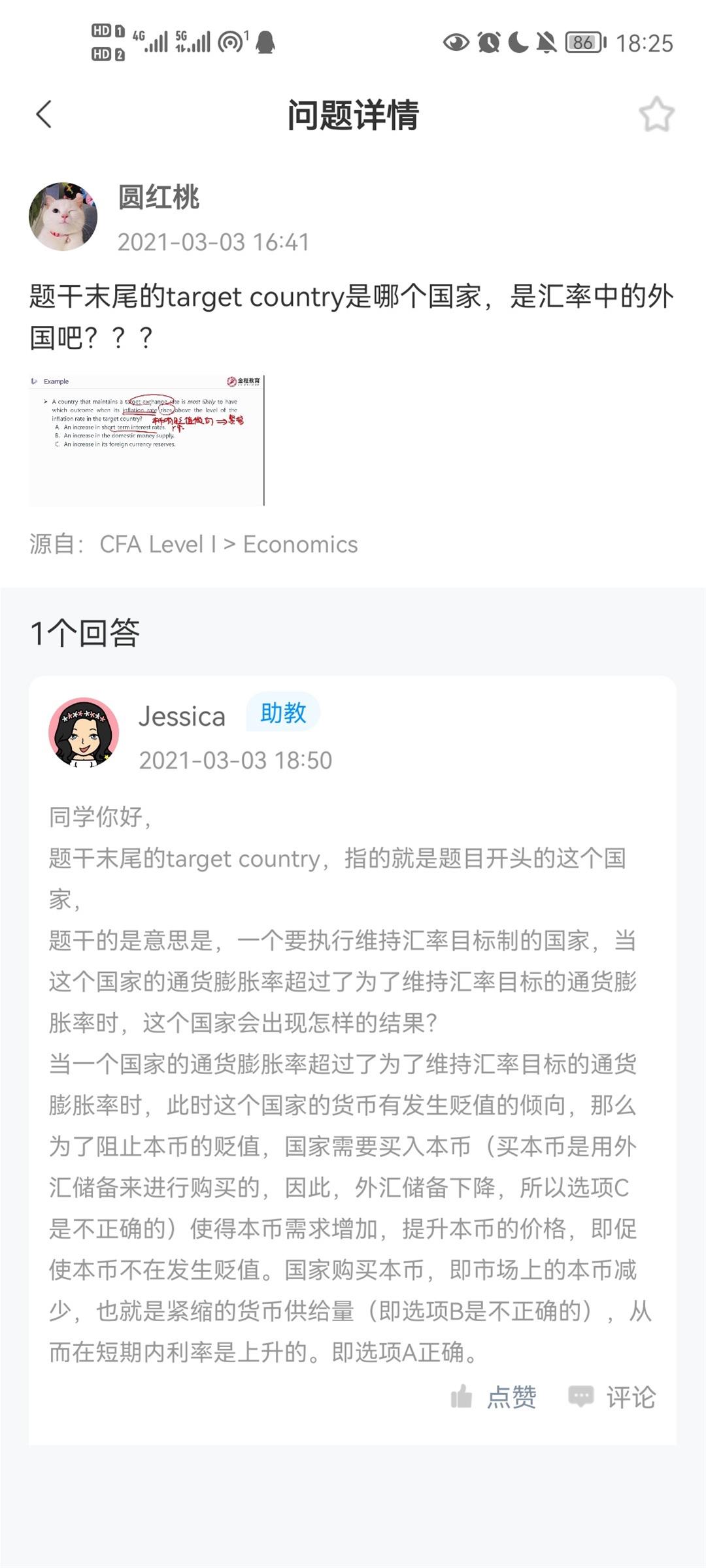706x1568 pixels.
Task: Open 圆红桃's profile avatar
Action: click(x=63, y=216)
